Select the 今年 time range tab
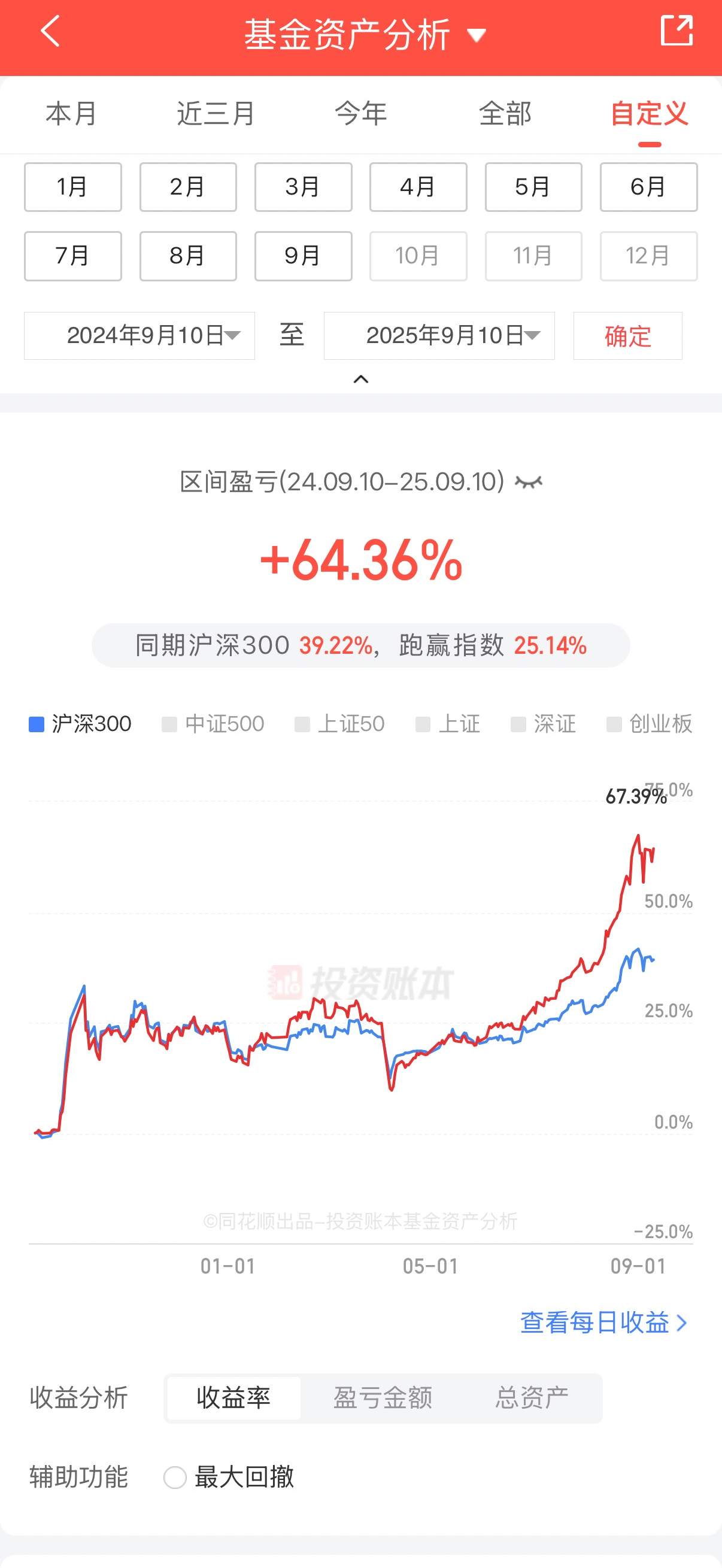722x1568 pixels. 360,114
